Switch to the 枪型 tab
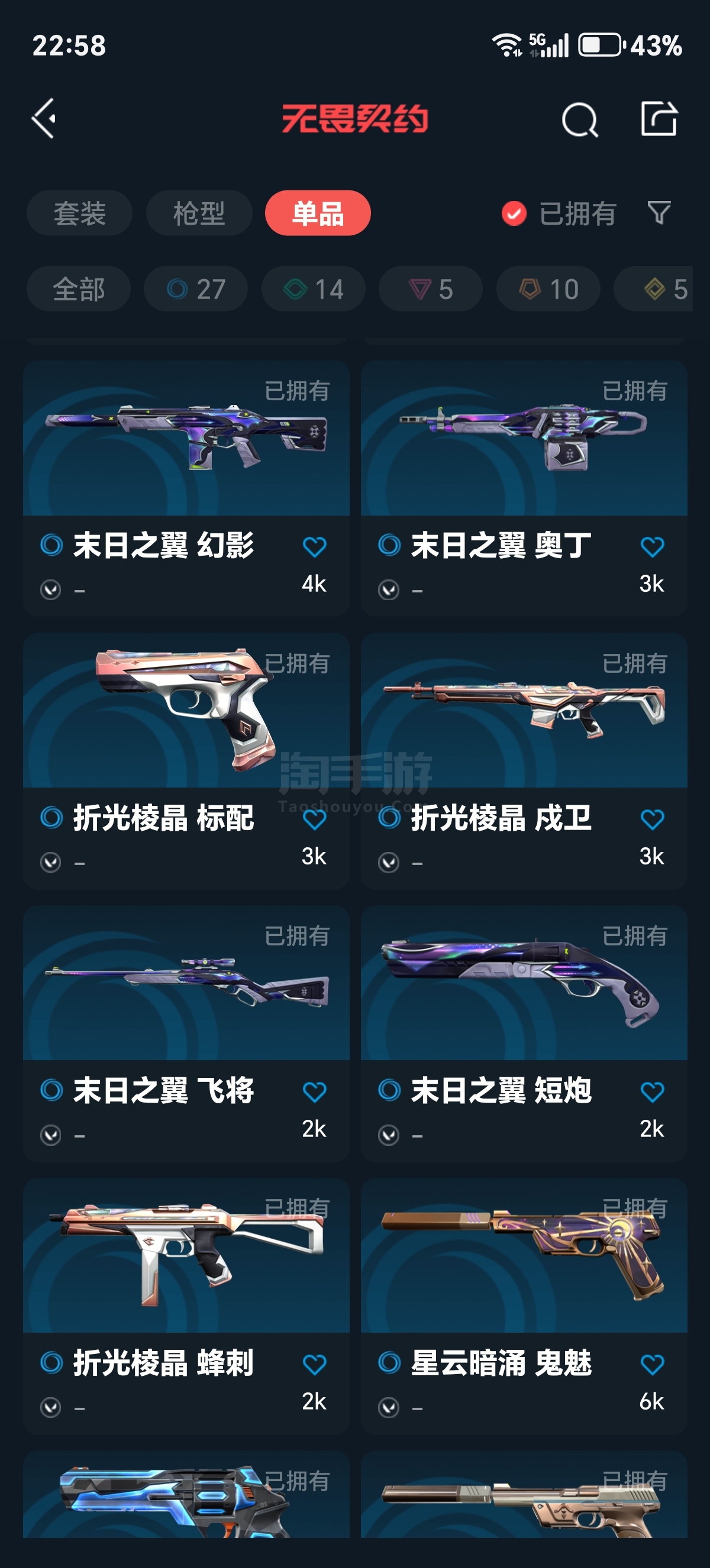 (199, 213)
